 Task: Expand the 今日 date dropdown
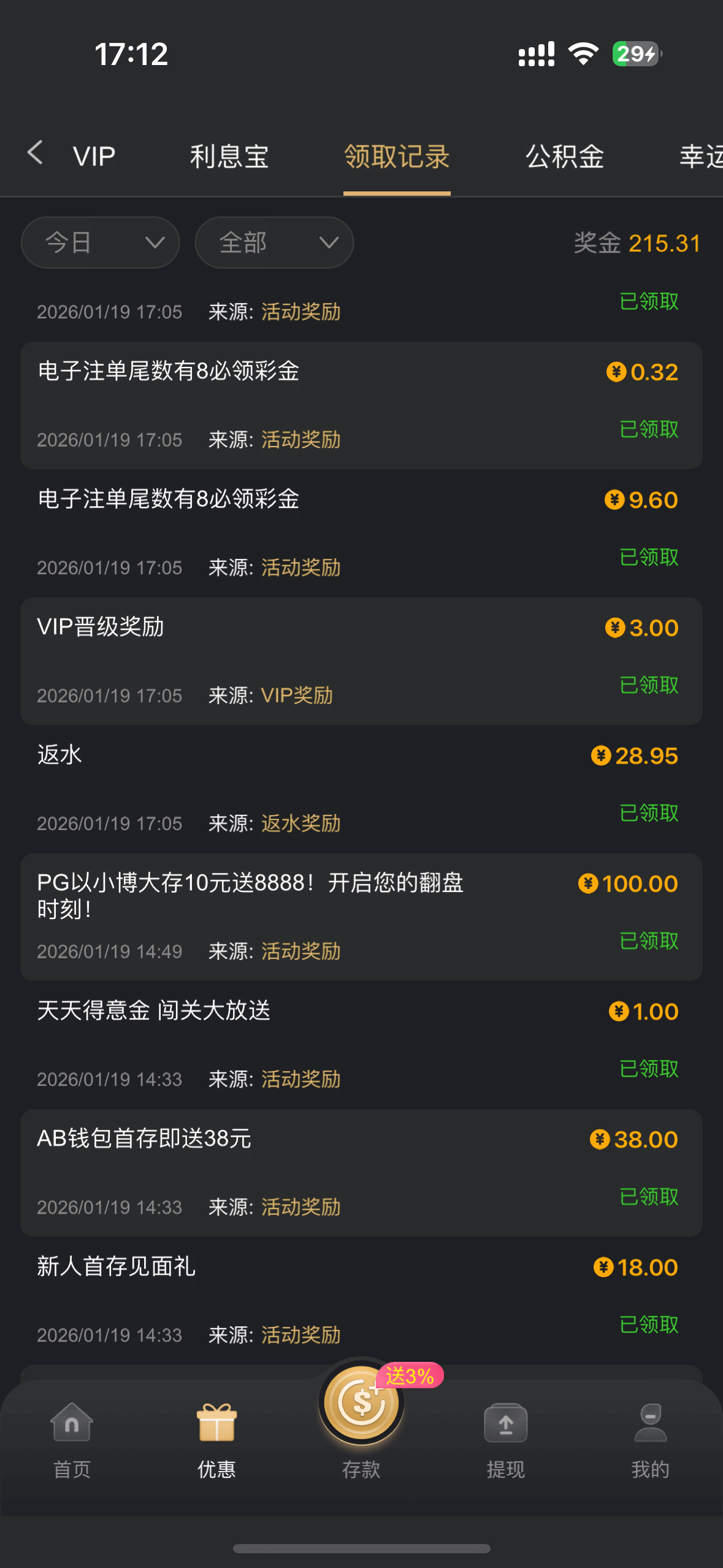click(100, 243)
